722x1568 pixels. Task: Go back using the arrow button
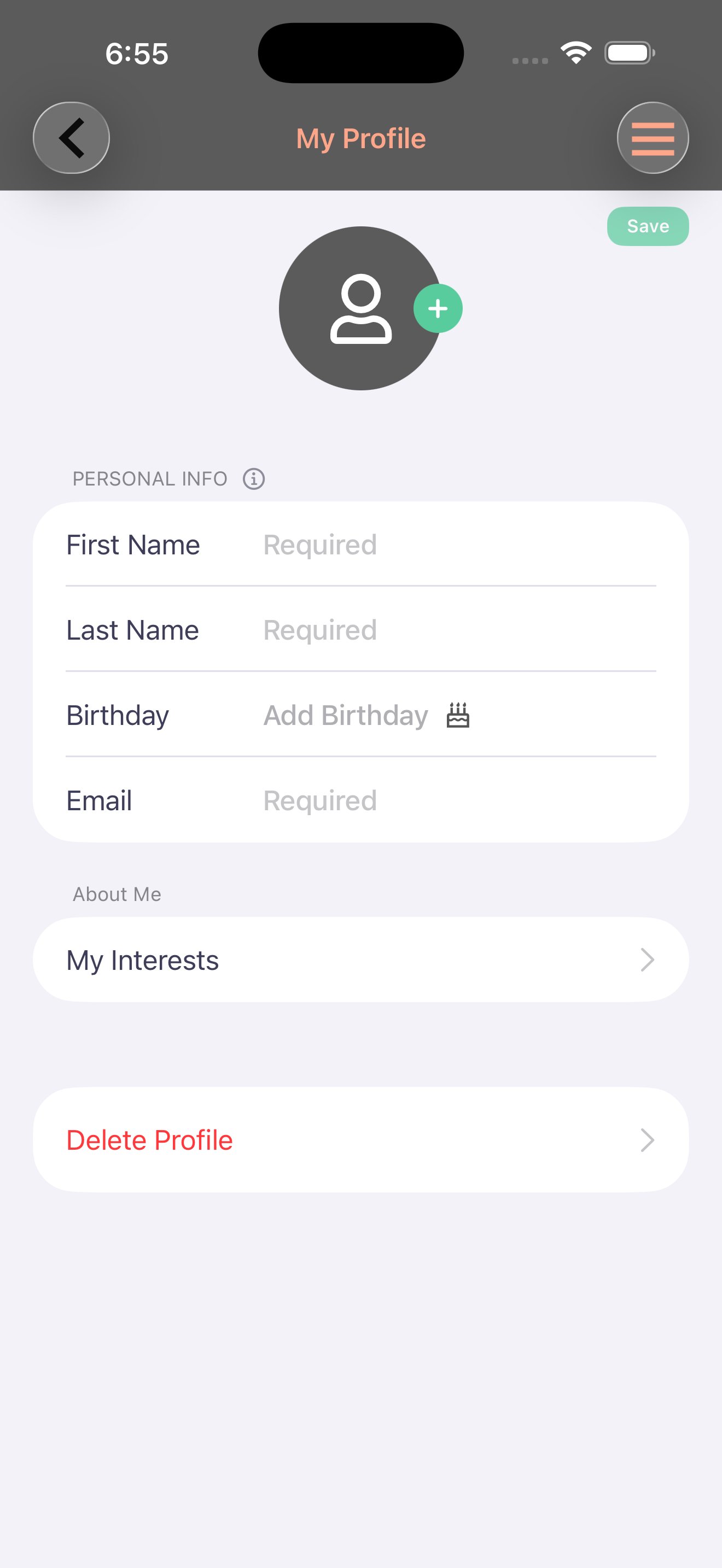click(71, 138)
